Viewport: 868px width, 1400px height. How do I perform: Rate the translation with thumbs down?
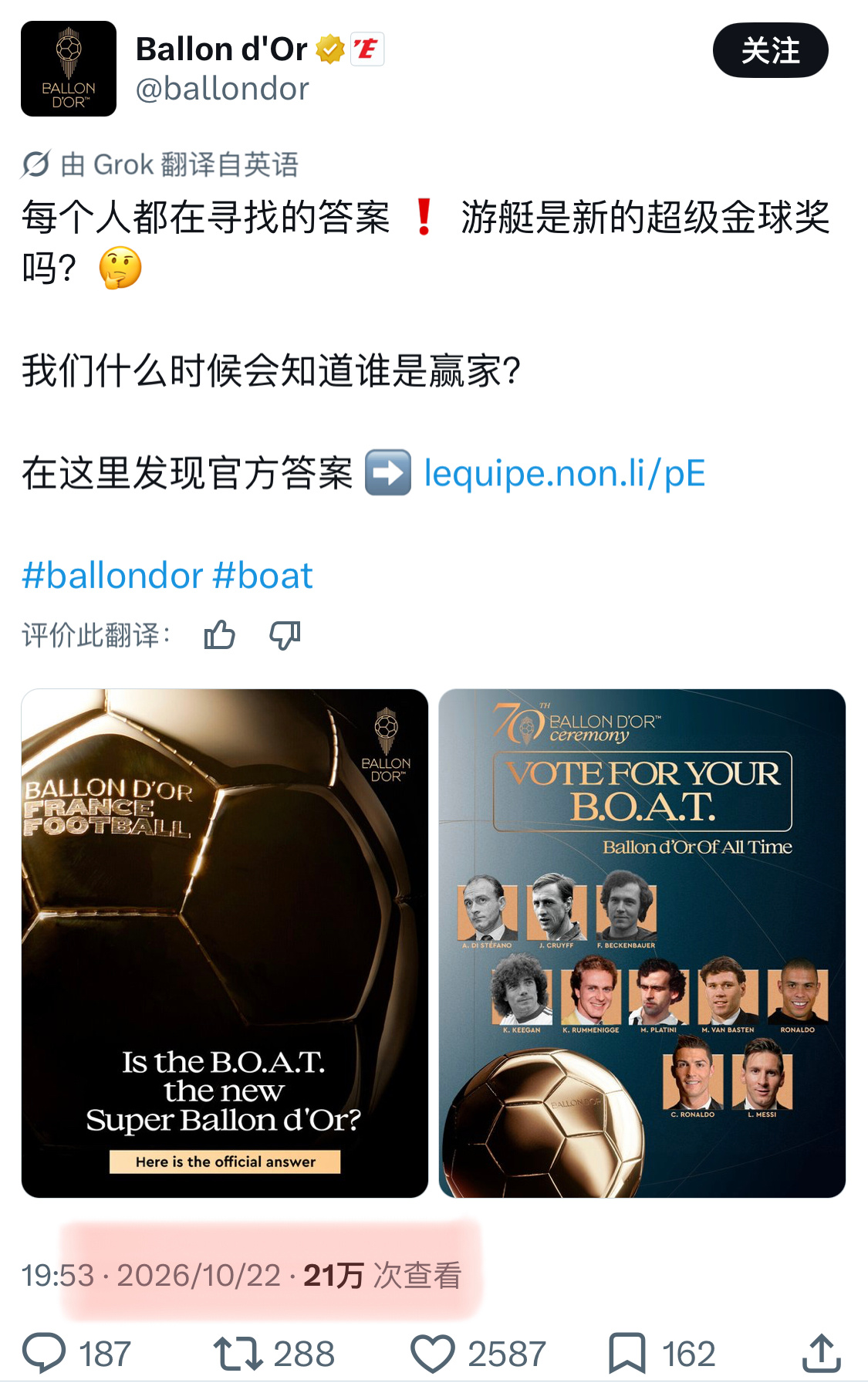coord(285,635)
